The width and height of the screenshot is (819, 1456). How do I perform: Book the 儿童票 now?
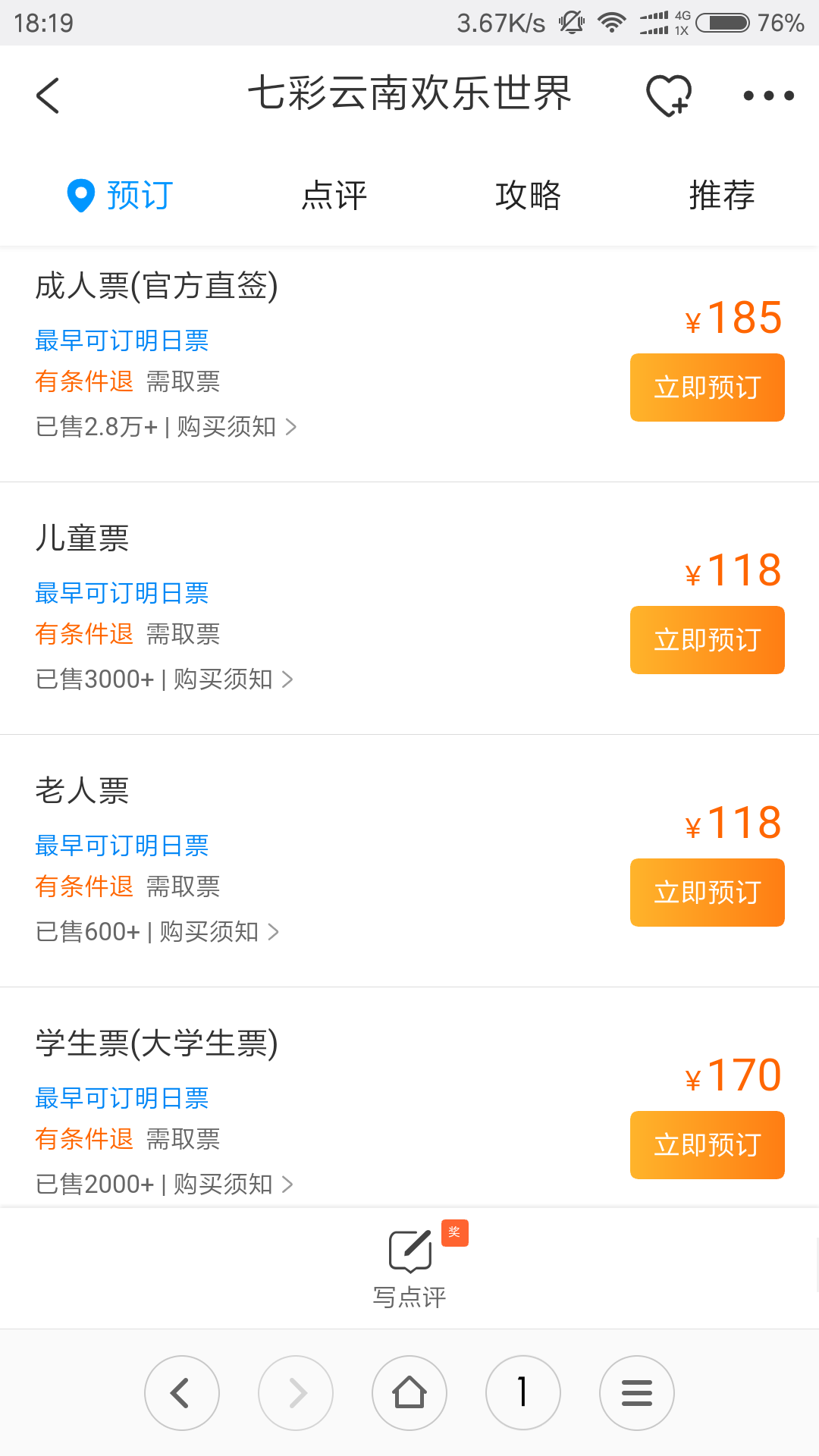tap(708, 640)
